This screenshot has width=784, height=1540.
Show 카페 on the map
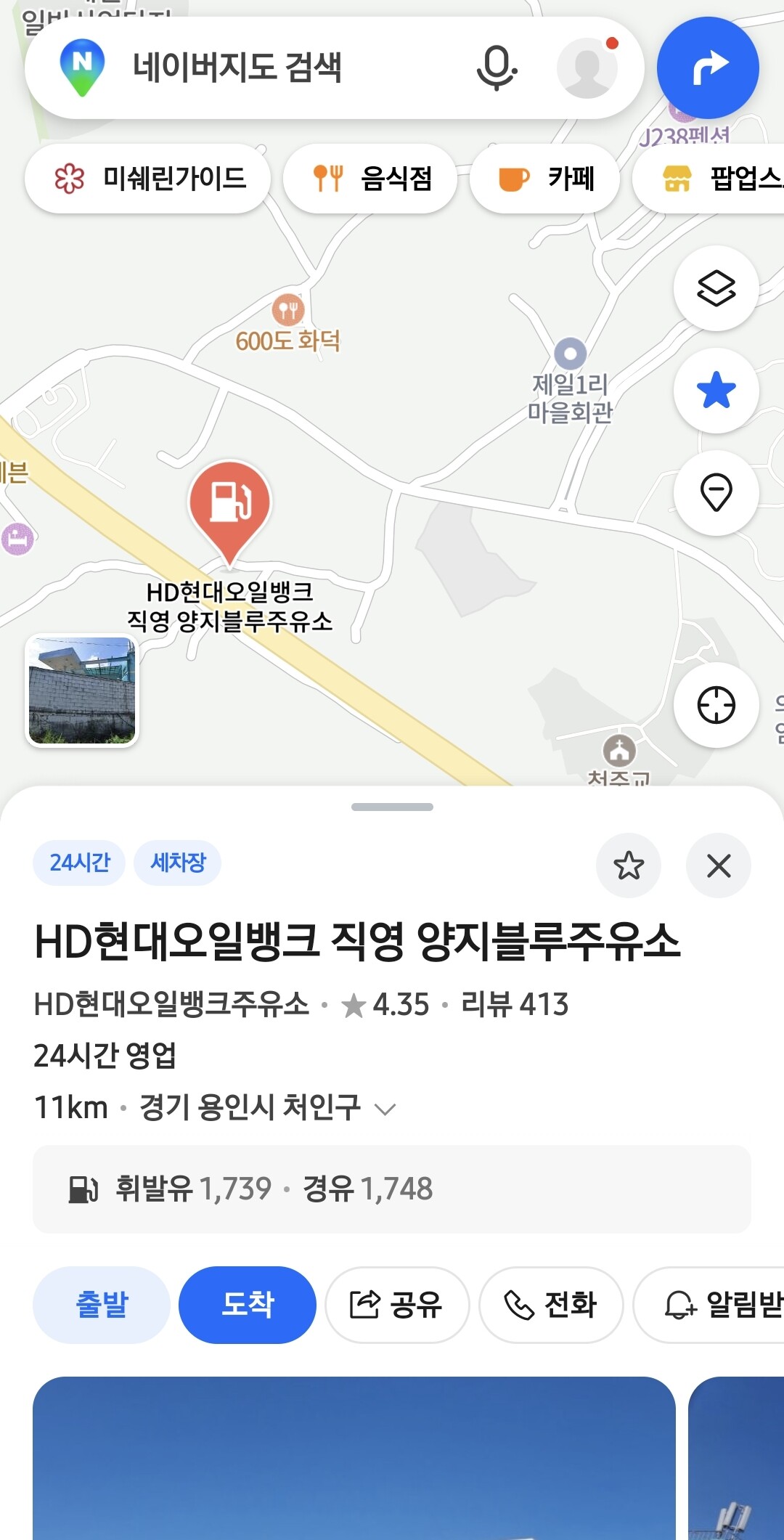[545, 179]
